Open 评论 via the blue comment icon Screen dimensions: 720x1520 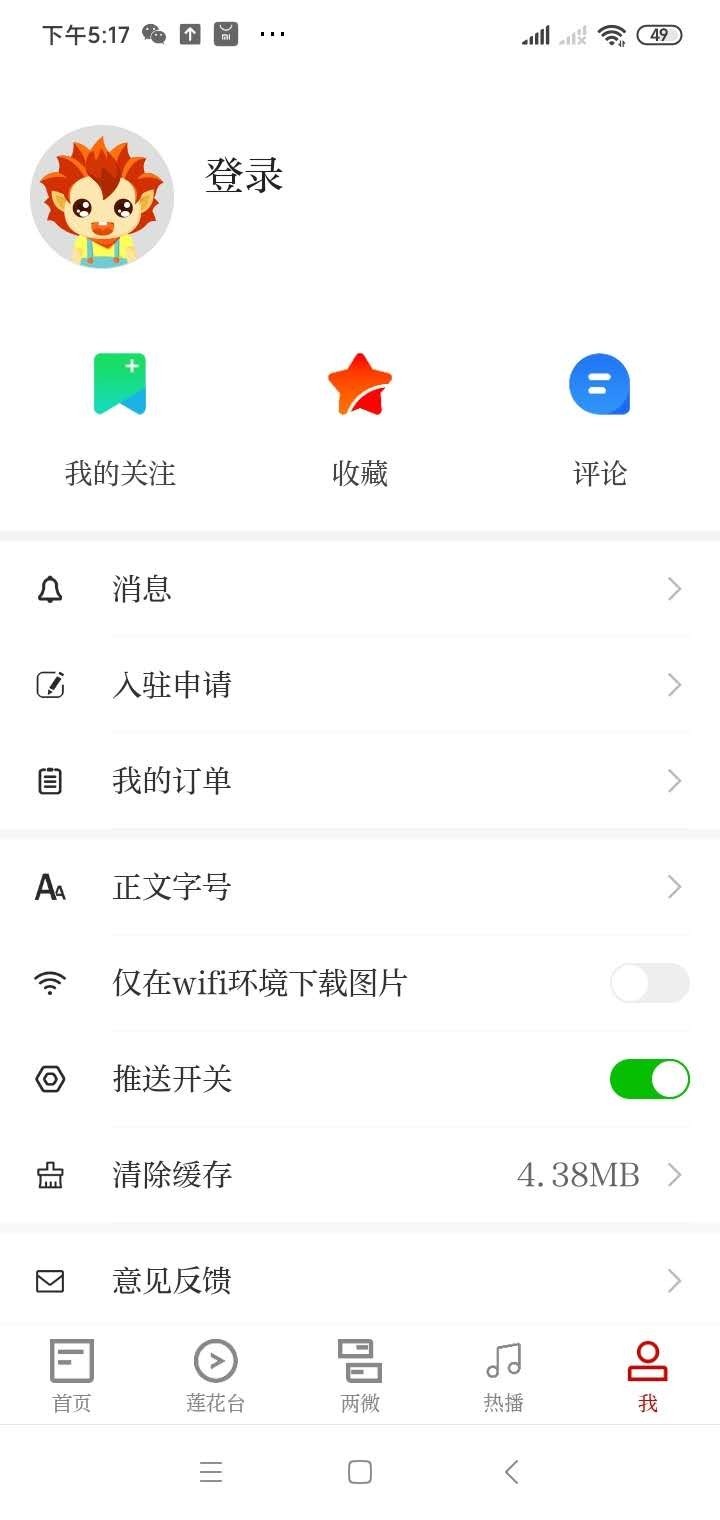pos(600,383)
